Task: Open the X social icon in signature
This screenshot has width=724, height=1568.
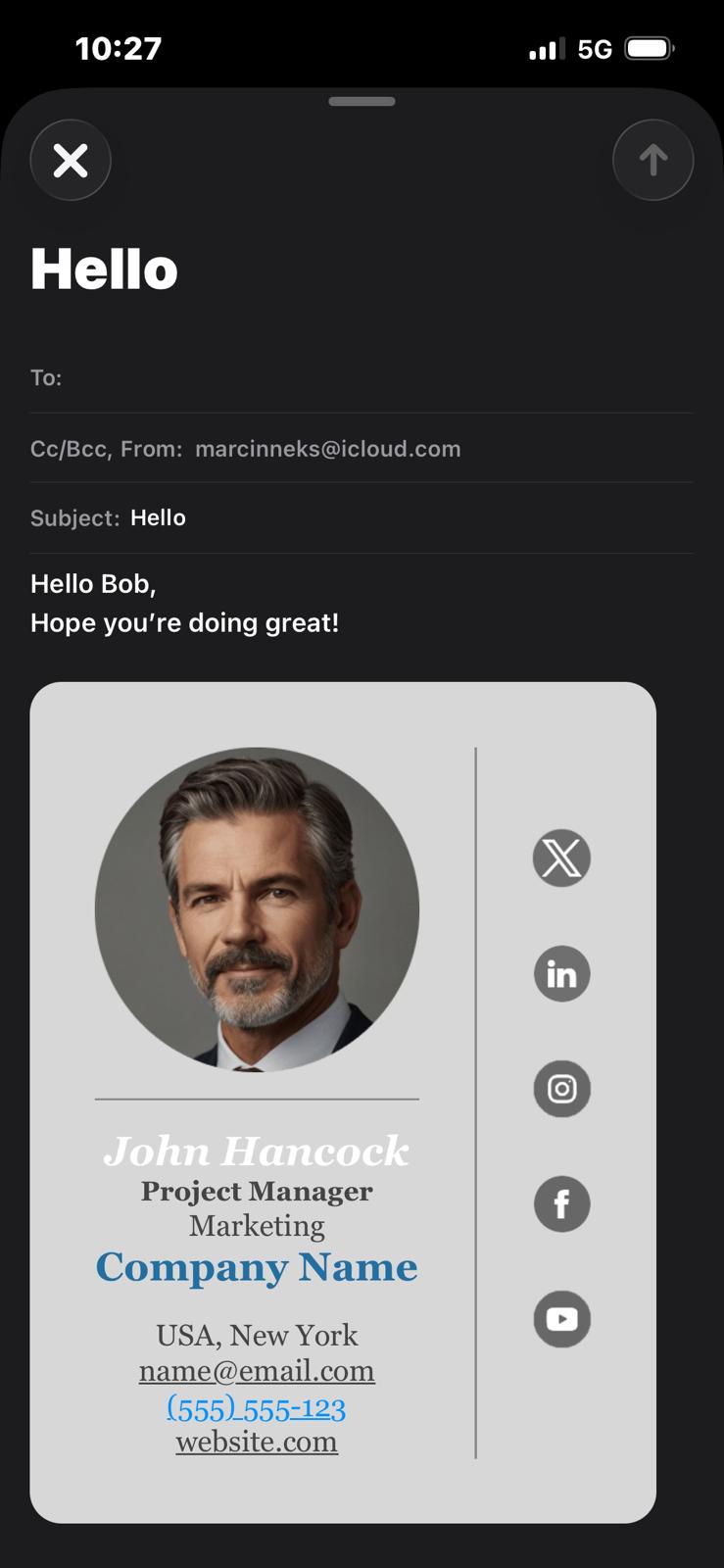Action: point(561,858)
